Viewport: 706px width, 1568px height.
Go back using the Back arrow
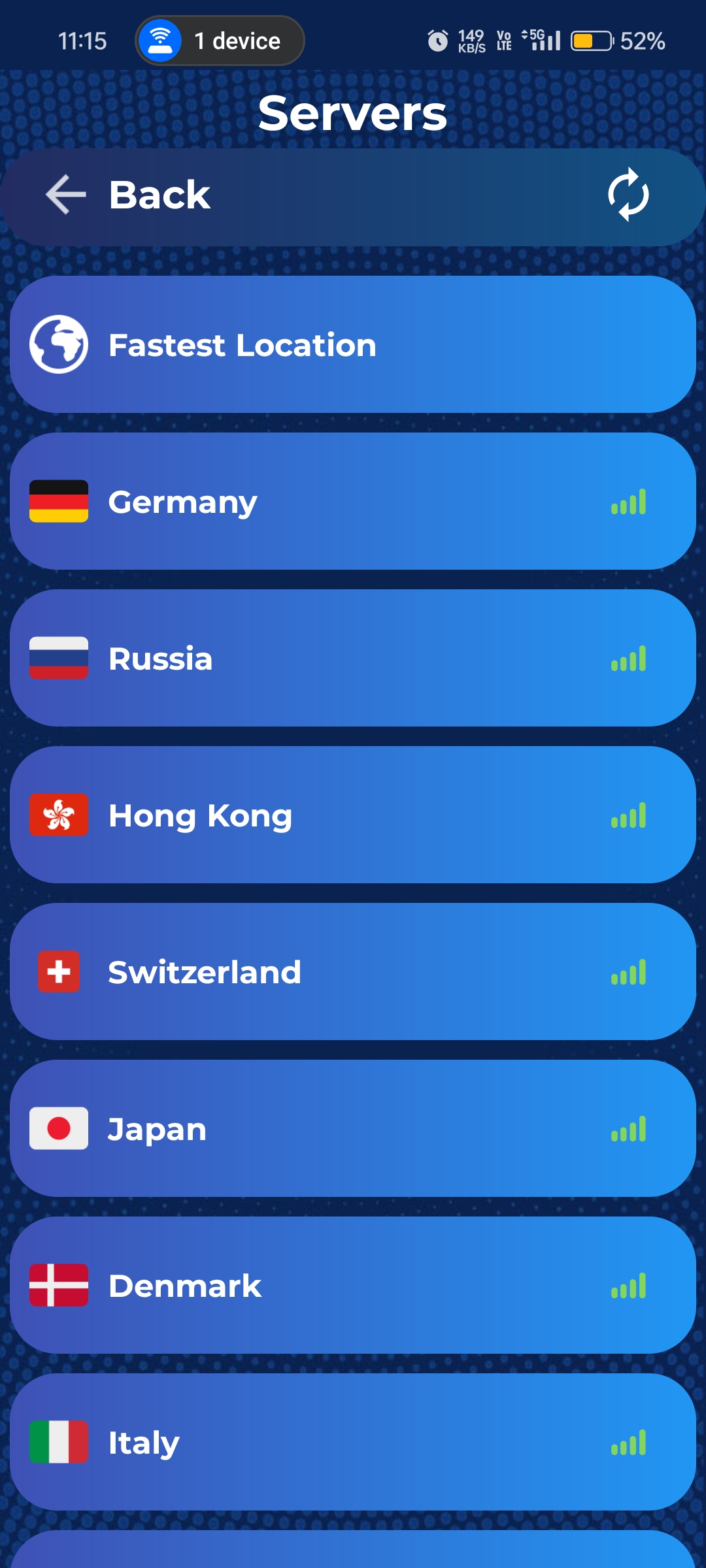pos(66,195)
